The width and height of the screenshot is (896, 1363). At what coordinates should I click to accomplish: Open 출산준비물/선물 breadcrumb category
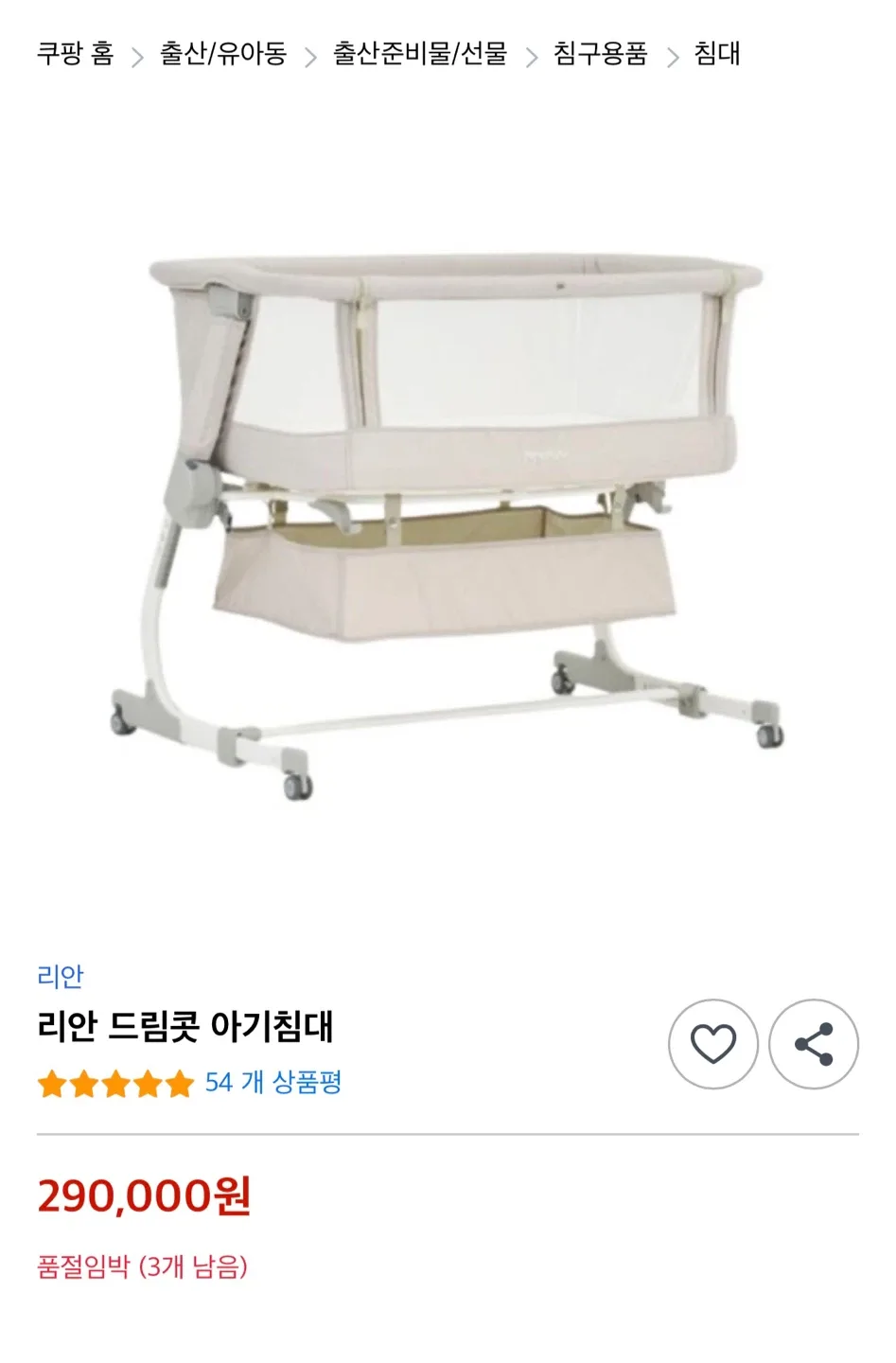point(420,54)
